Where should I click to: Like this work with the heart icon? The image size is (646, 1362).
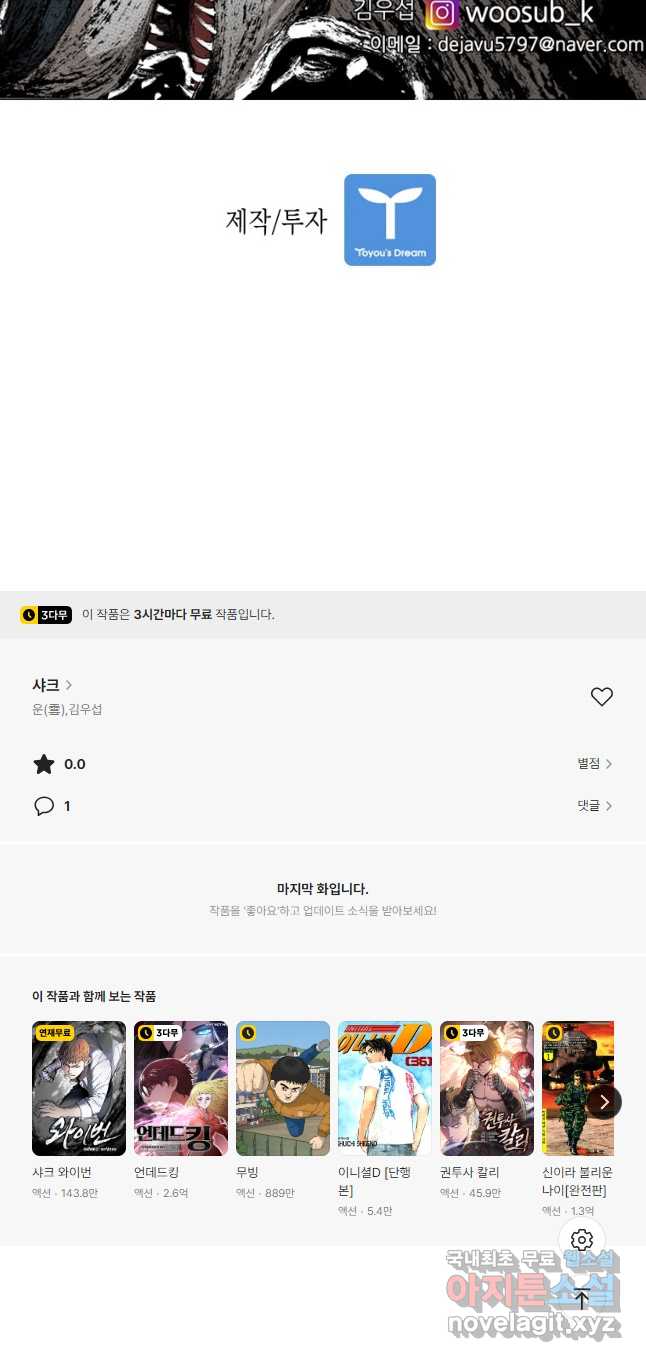coord(601,697)
